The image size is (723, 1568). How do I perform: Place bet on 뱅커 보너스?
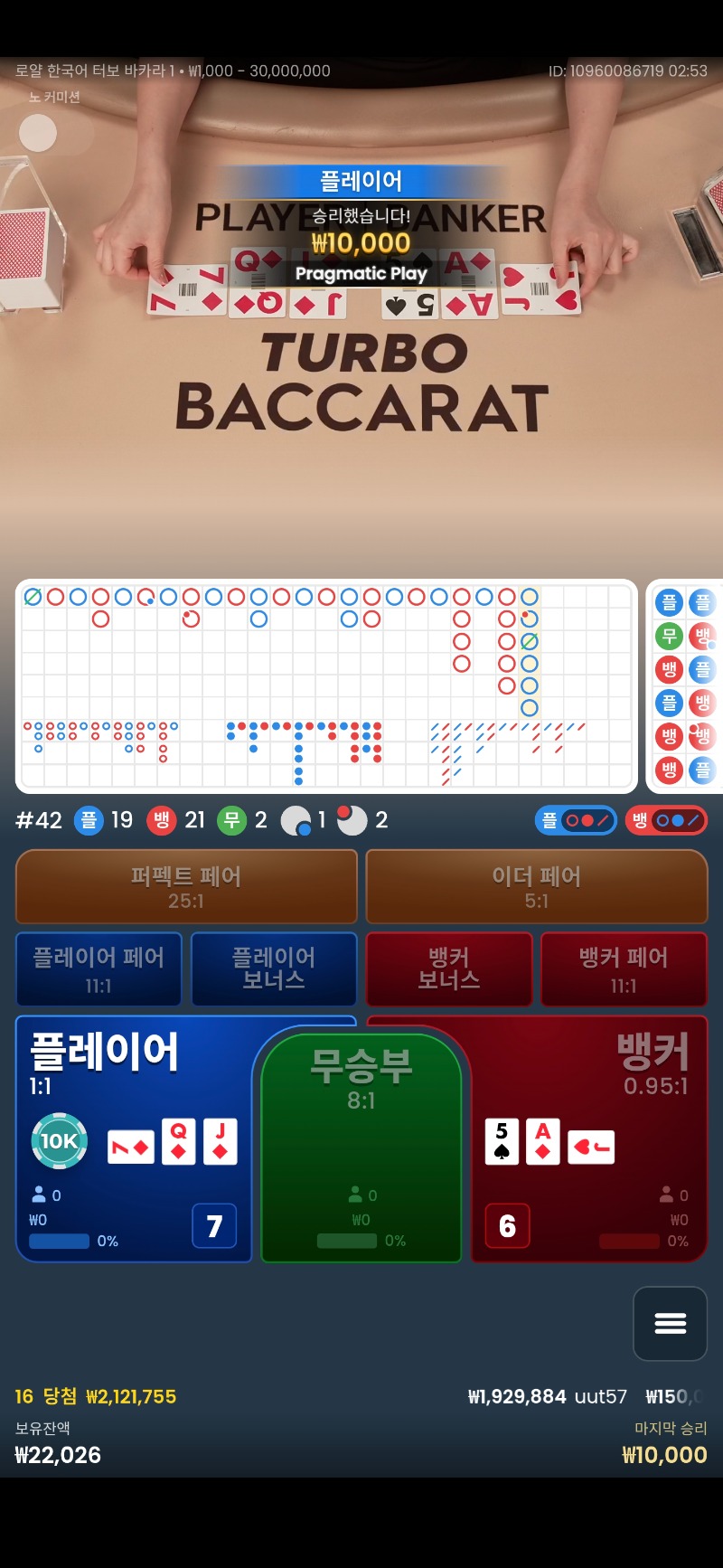(x=448, y=968)
